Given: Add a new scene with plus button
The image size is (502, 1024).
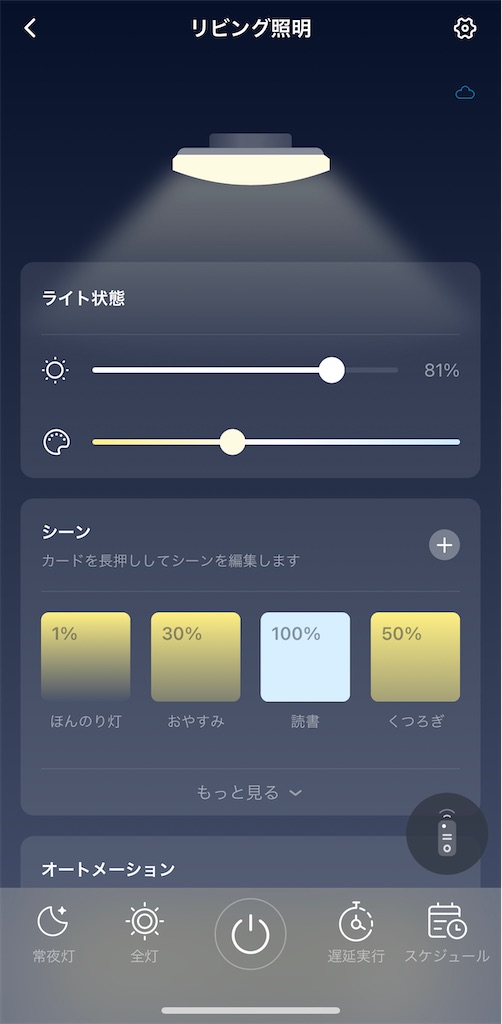Looking at the screenshot, I should 445,545.
